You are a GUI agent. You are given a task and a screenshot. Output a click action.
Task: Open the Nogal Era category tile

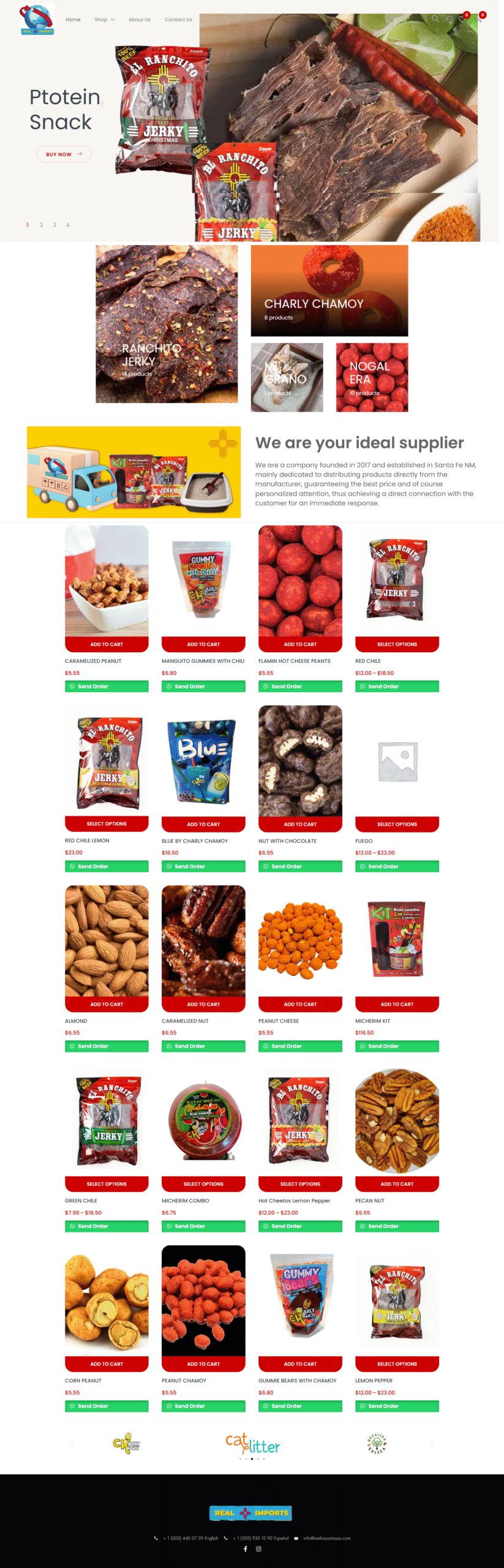[x=372, y=377]
